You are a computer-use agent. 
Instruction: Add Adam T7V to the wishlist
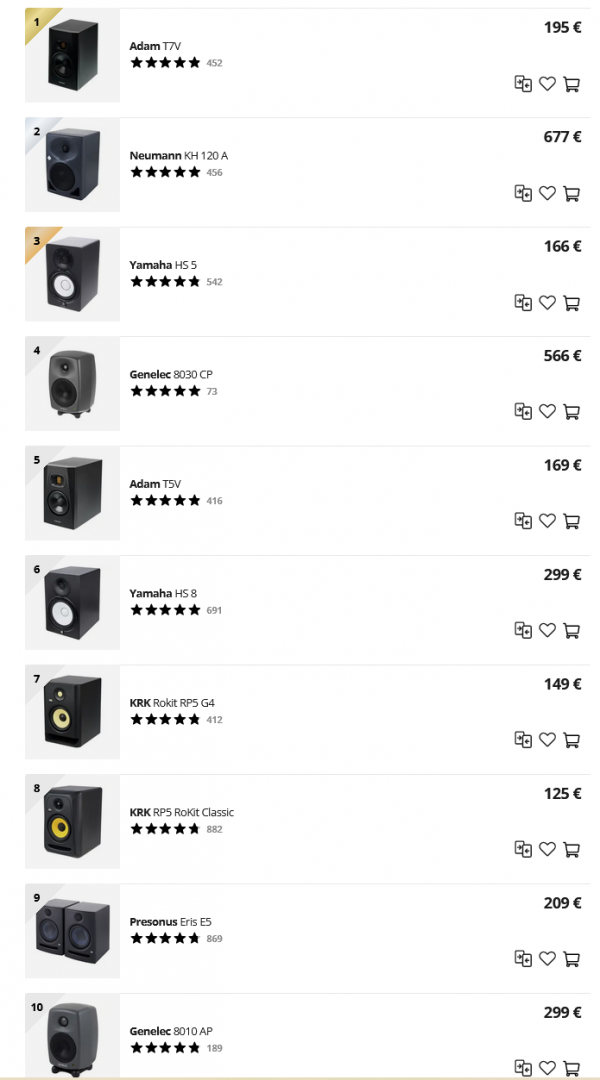547,84
